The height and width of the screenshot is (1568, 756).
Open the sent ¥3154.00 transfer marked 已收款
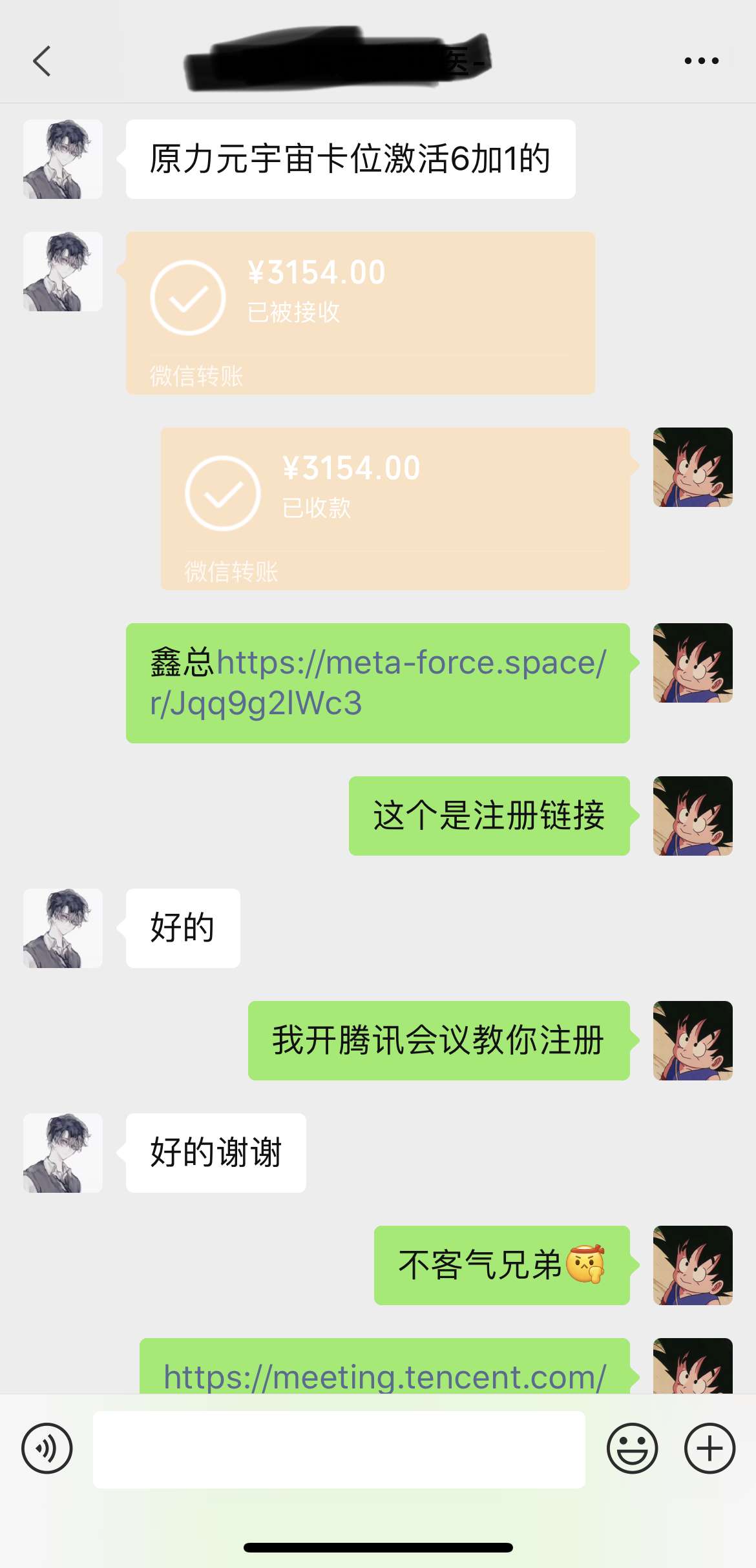(x=395, y=508)
